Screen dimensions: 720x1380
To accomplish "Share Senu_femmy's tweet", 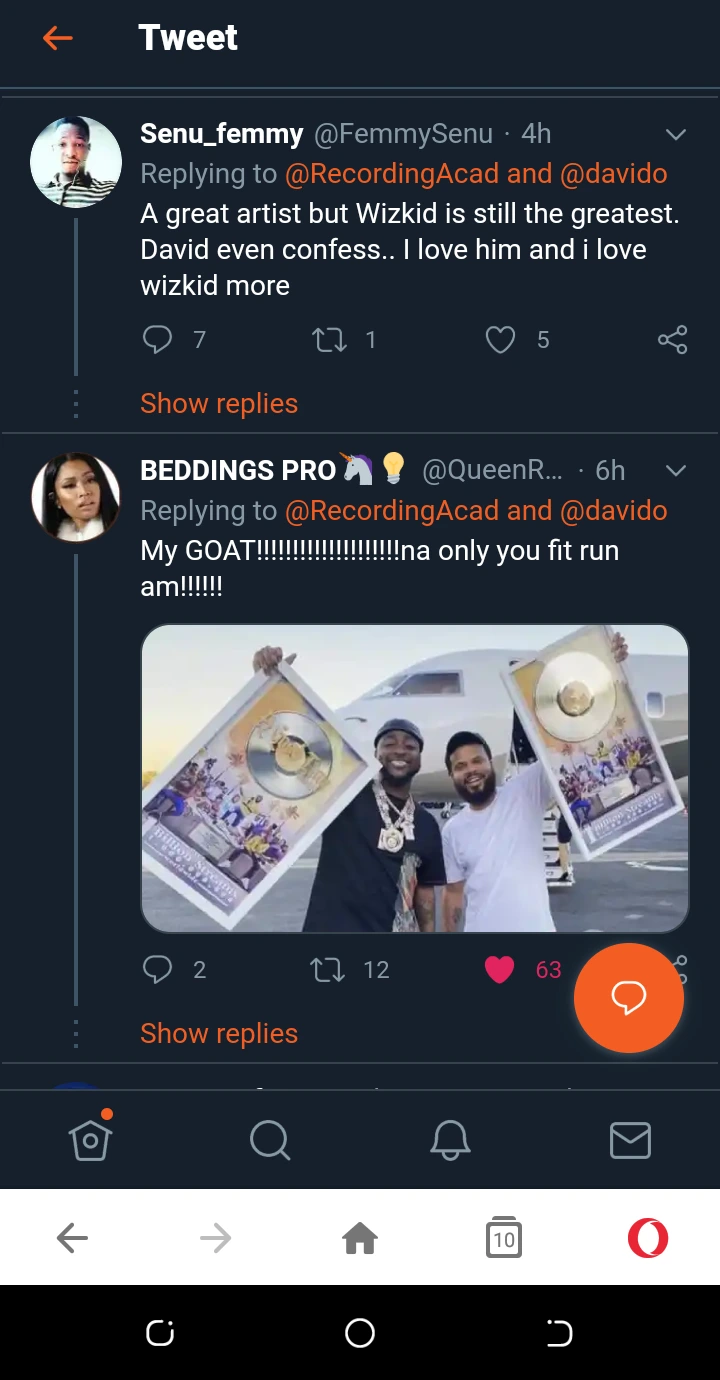I will pos(673,340).
